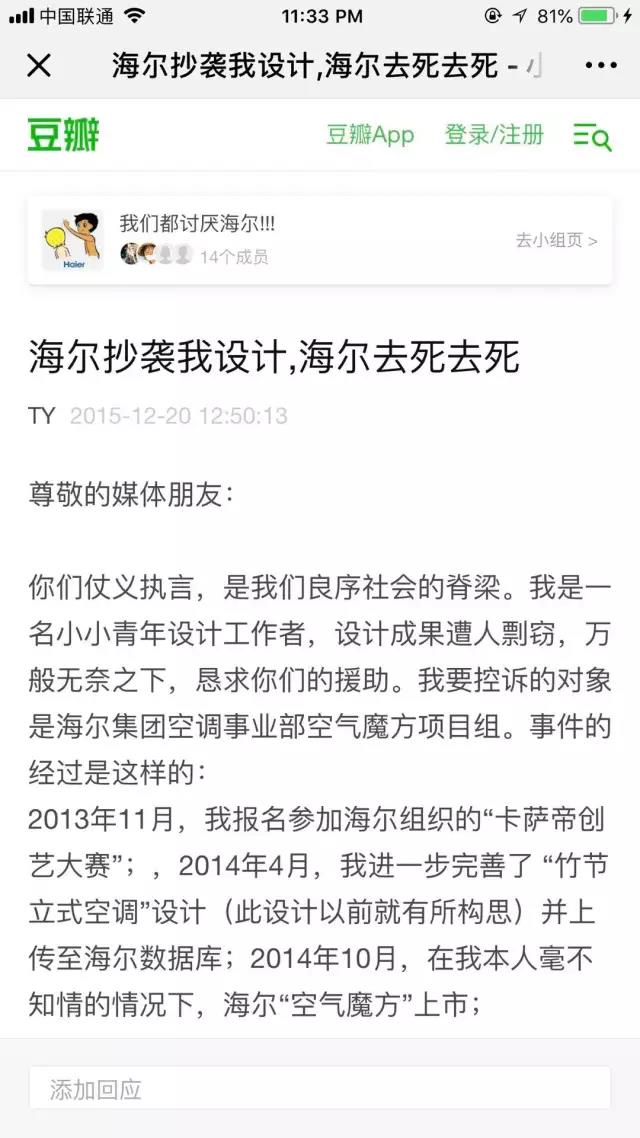The width and height of the screenshot is (640, 1138).
Task: Tap the 添加回应 reply field
Action: click(x=320, y=1088)
